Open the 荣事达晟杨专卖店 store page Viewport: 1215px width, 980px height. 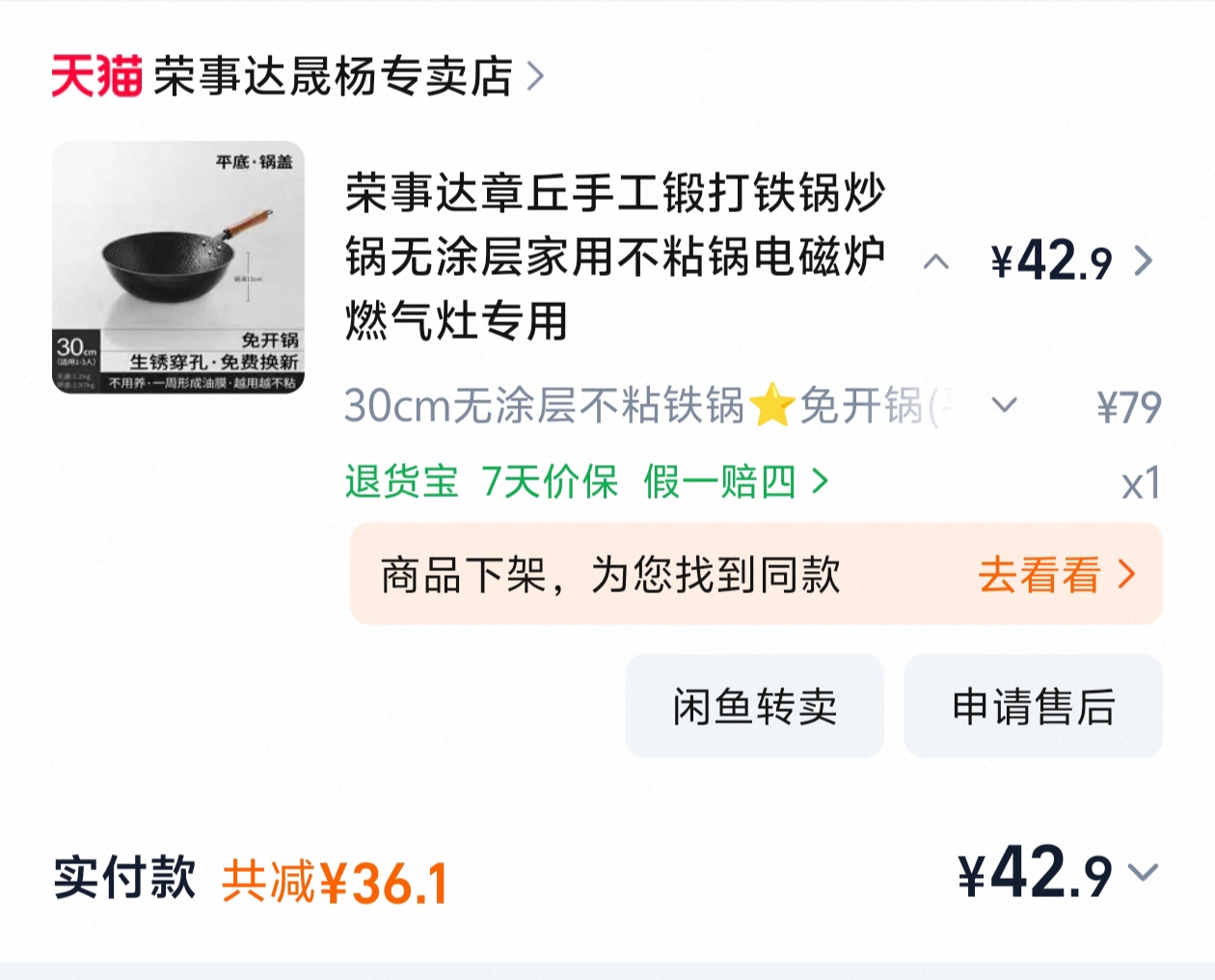333,76
